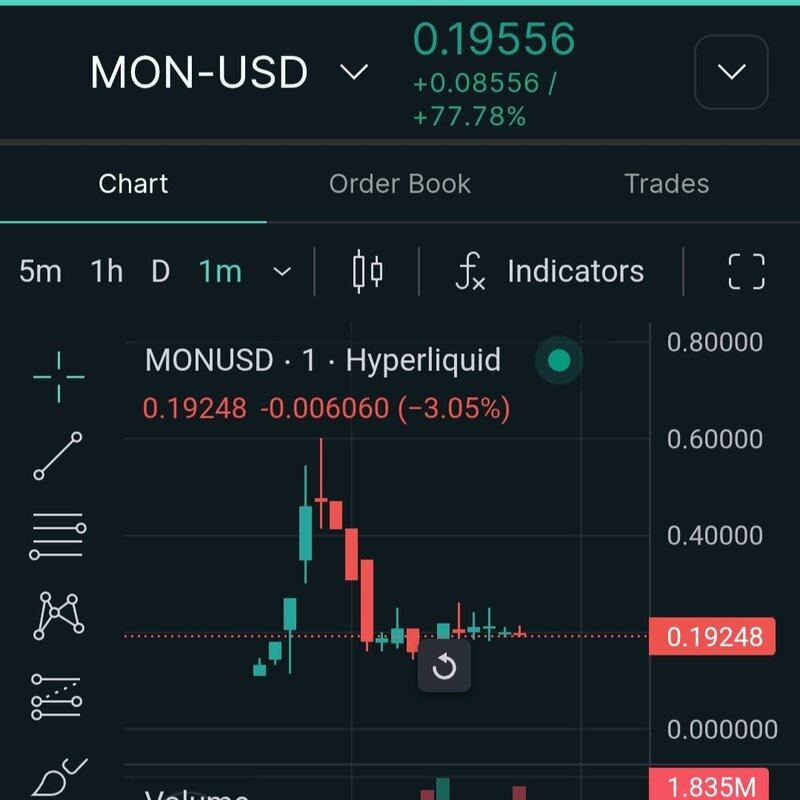Pick the trend line drawing tool
Screen dimensions: 800x800
(59, 456)
